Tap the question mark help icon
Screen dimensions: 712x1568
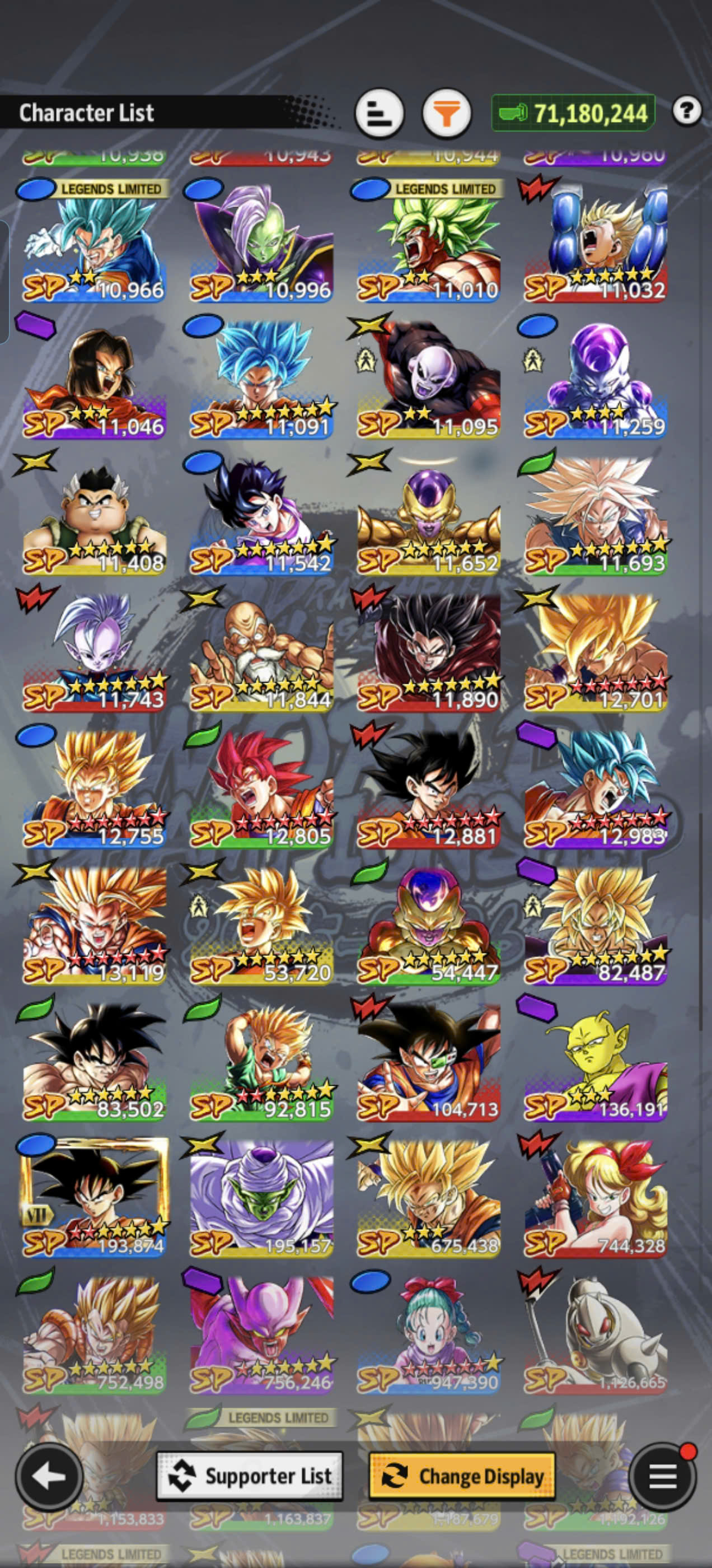point(687,111)
